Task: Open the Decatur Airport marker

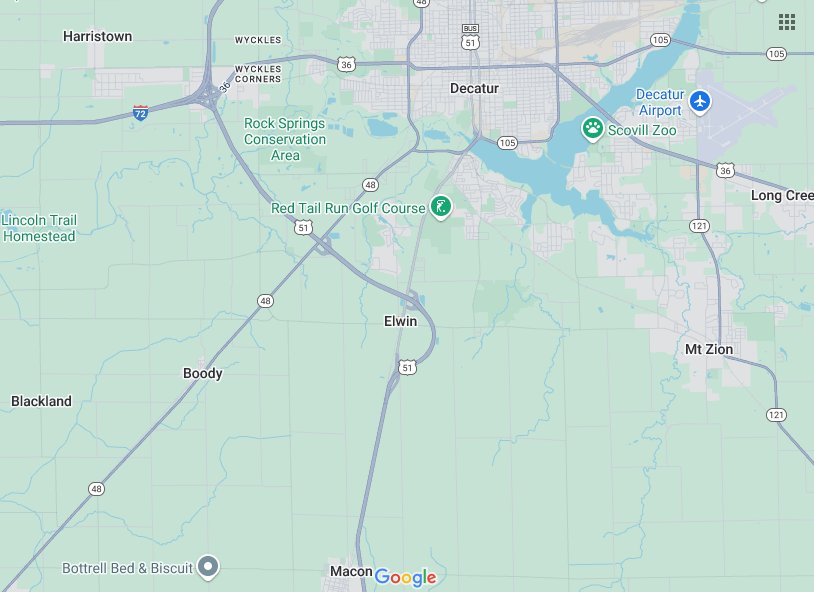Action: coord(700,102)
